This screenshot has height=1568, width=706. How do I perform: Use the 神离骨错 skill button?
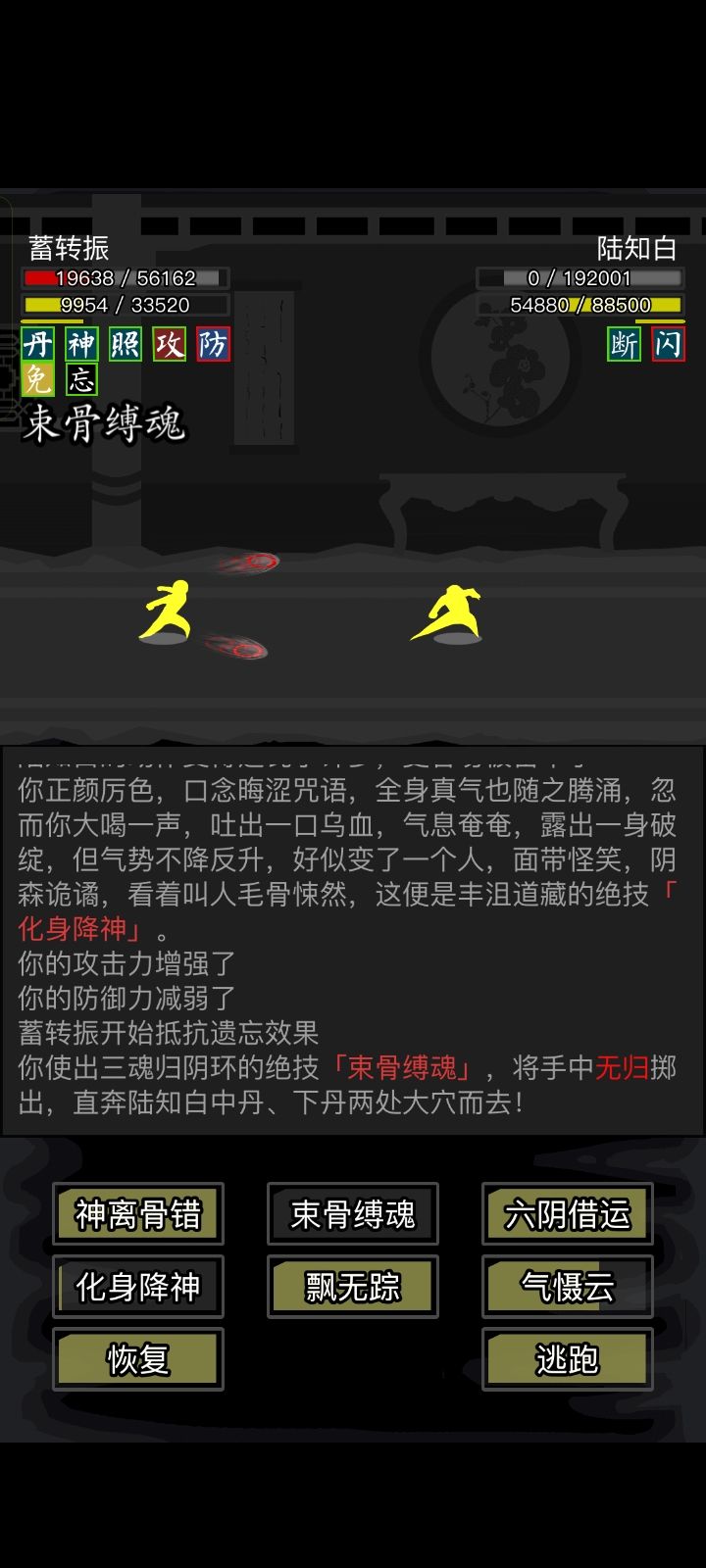click(x=137, y=1214)
